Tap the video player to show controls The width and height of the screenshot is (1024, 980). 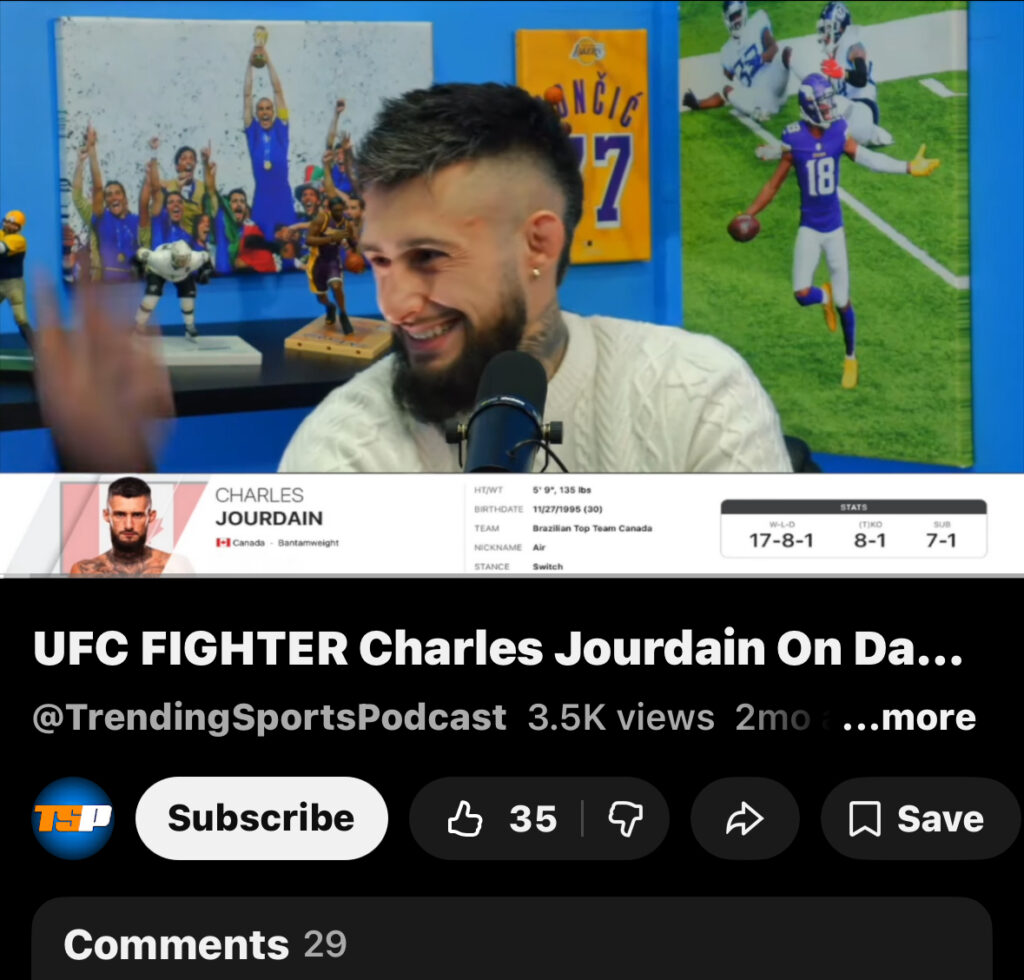(x=512, y=288)
